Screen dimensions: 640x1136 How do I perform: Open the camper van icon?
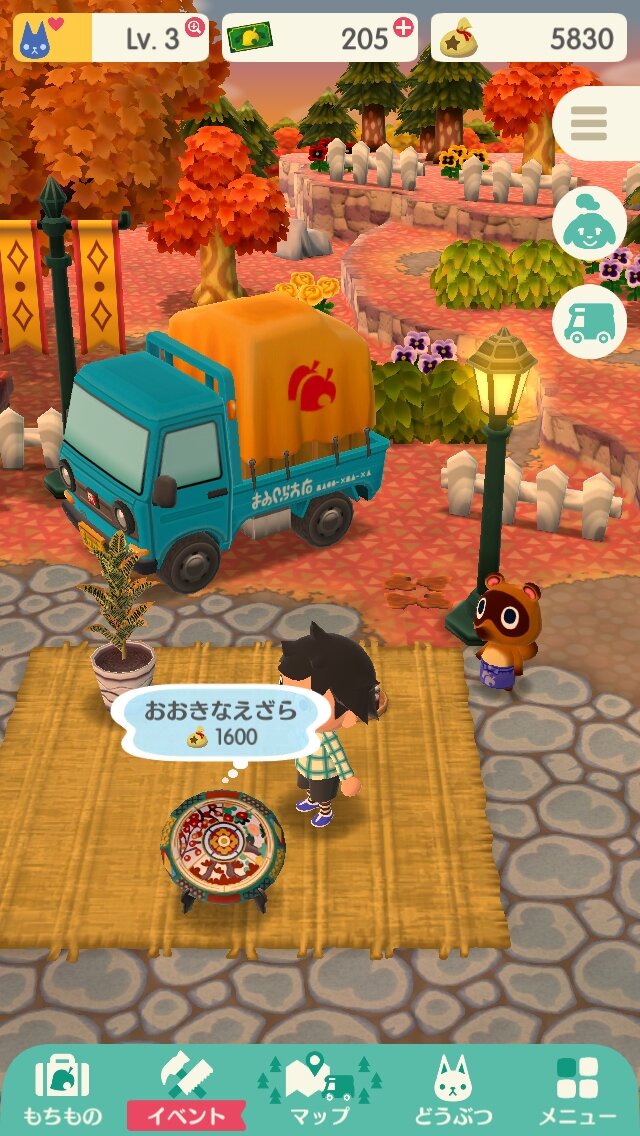[589, 322]
